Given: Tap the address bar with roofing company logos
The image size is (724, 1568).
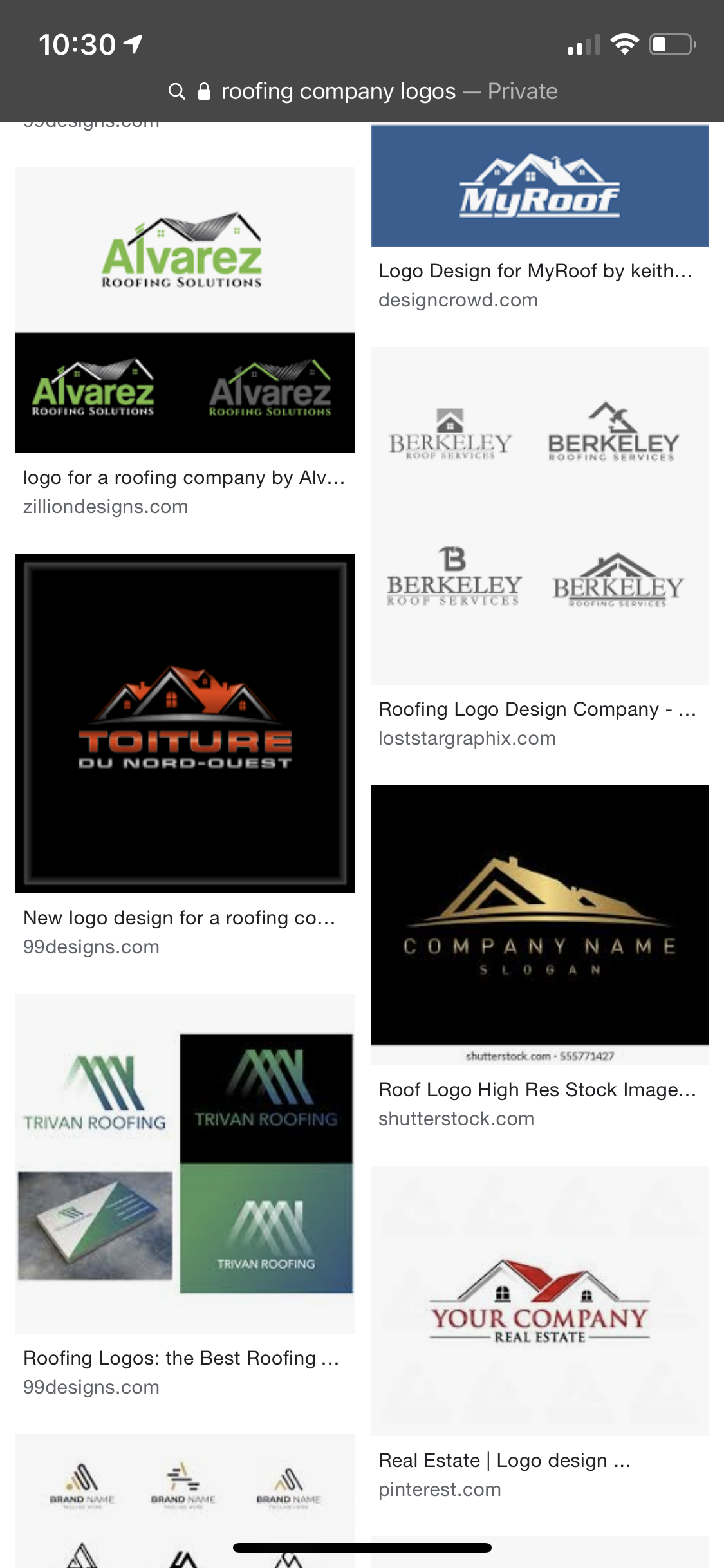Looking at the screenshot, I should tap(363, 91).
